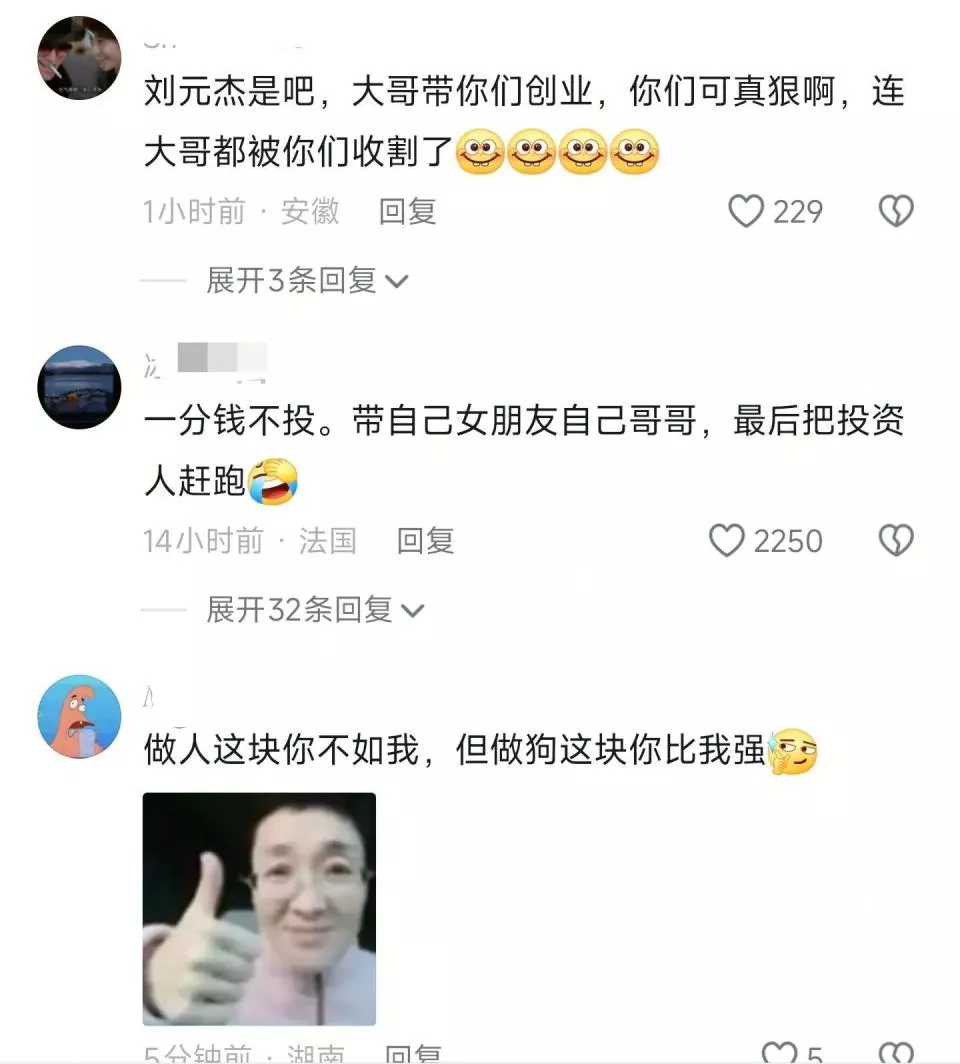Screen dimensions: 960x1064
Task: Dislike the comment posted from 安徽
Action: (895, 211)
